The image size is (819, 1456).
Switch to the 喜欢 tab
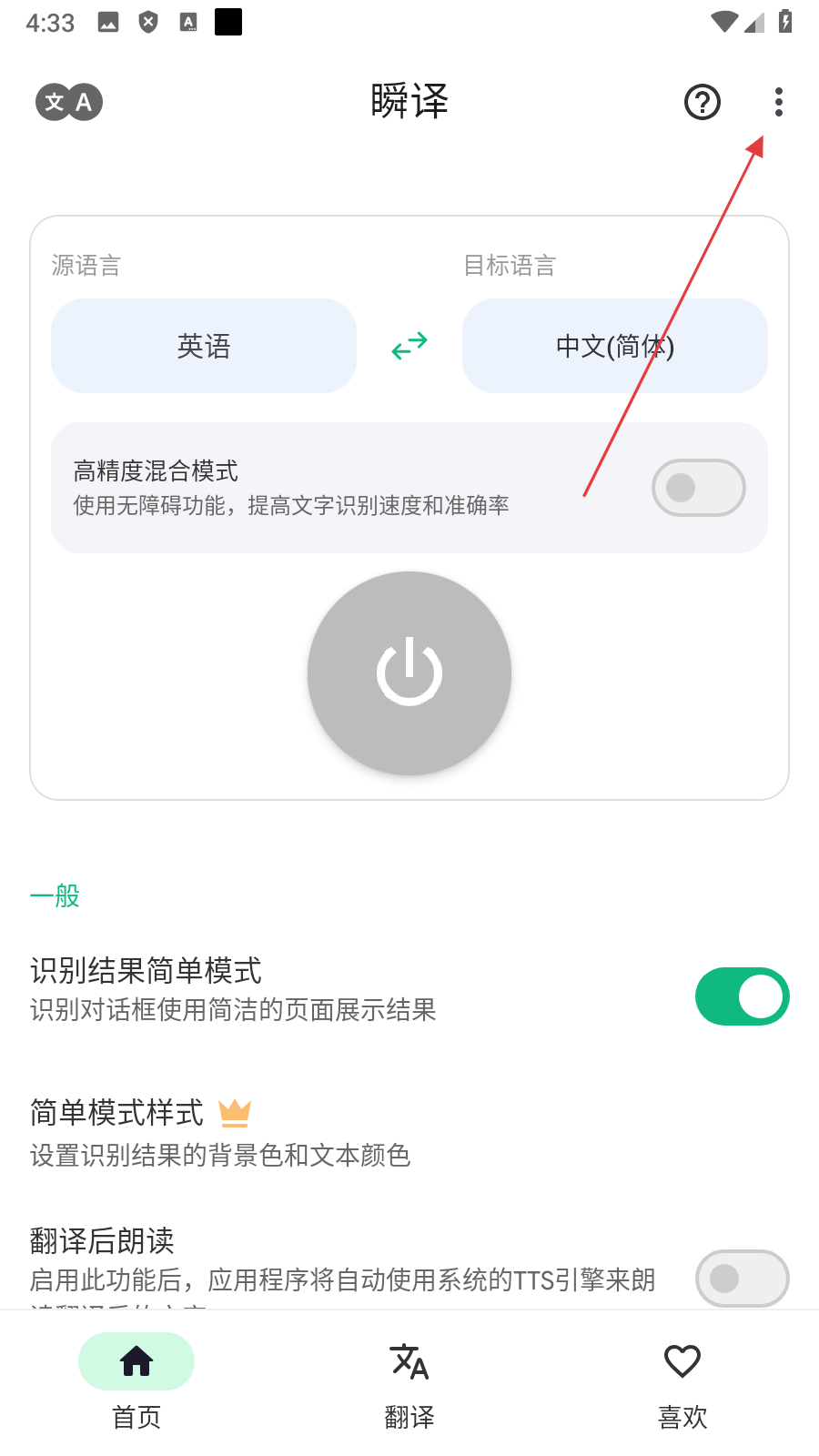pos(682,1381)
